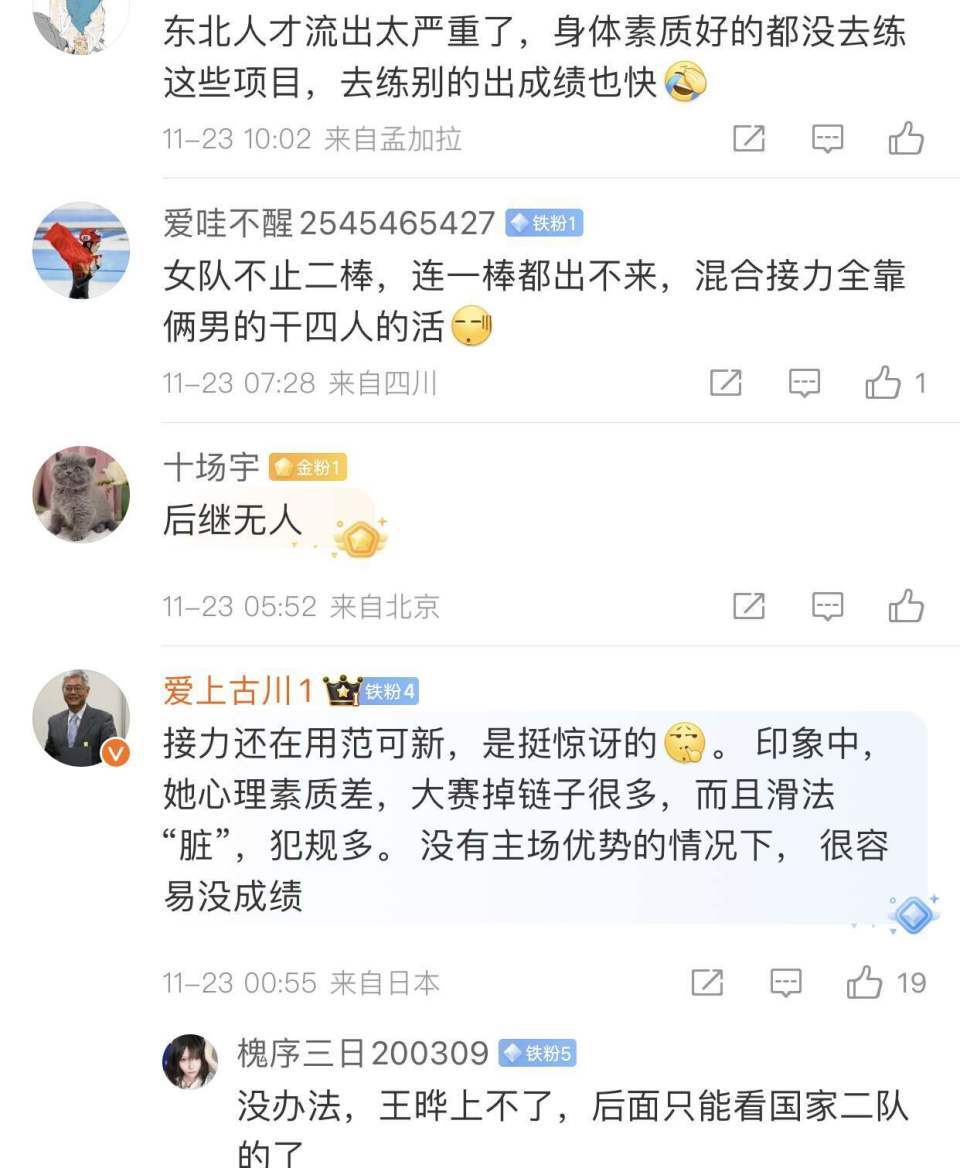This screenshot has width=960, height=1168.
Task: Reply to the comment from 孟加拉
Action: [x=827, y=138]
